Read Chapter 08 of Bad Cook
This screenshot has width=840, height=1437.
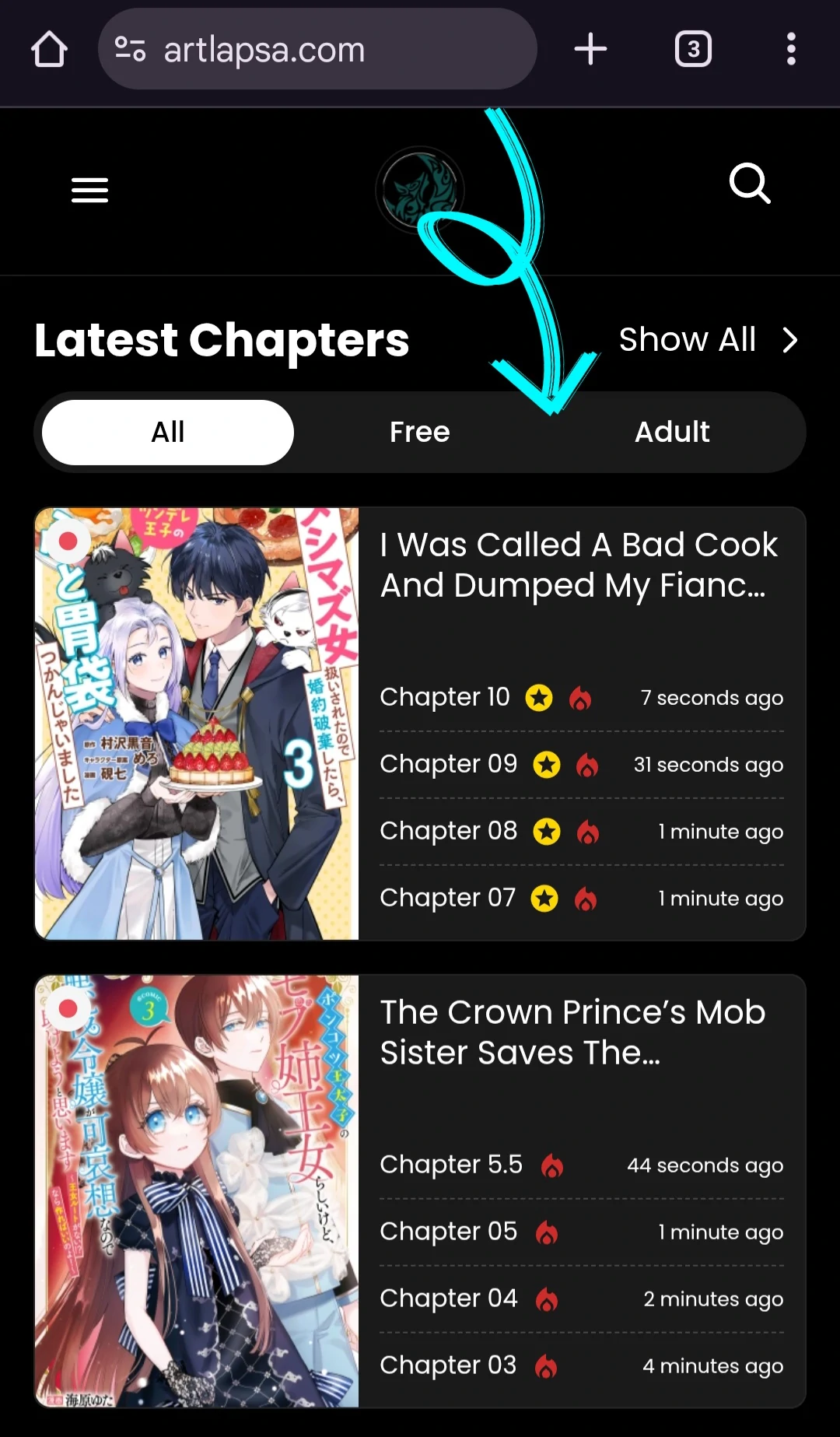pyautogui.click(x=448, y=831)
